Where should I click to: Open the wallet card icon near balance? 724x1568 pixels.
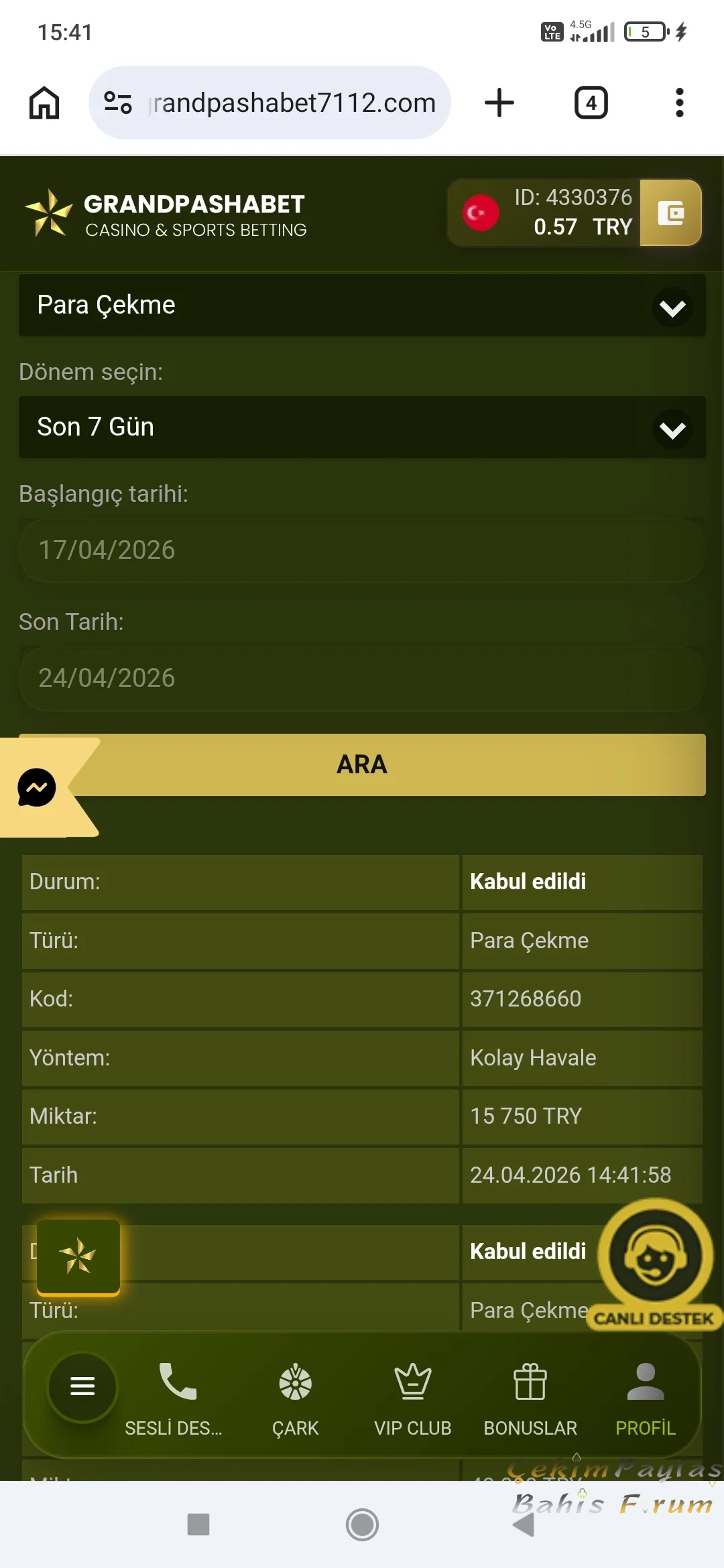[670, 212]
